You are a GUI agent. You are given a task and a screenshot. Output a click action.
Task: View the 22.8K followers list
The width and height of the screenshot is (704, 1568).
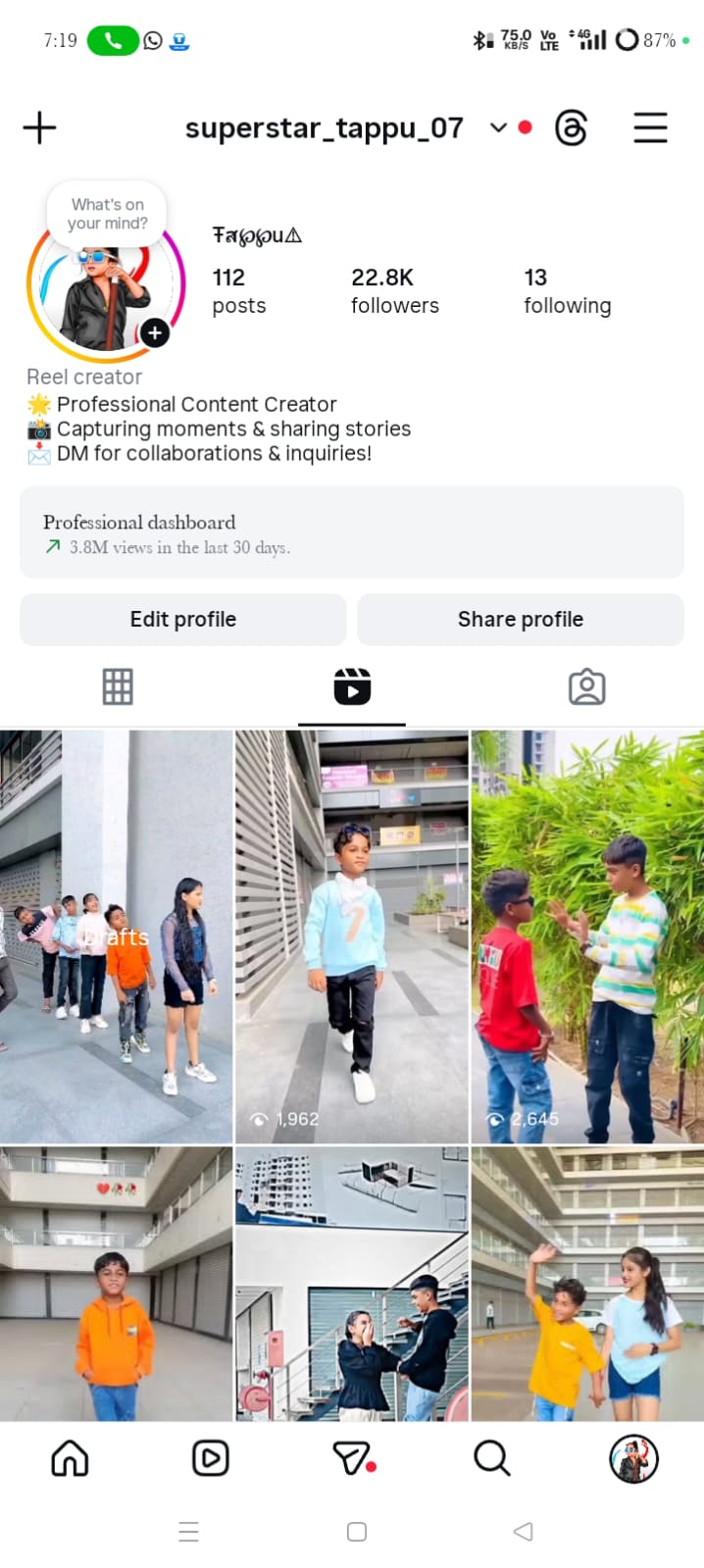[x=394, y=291]
